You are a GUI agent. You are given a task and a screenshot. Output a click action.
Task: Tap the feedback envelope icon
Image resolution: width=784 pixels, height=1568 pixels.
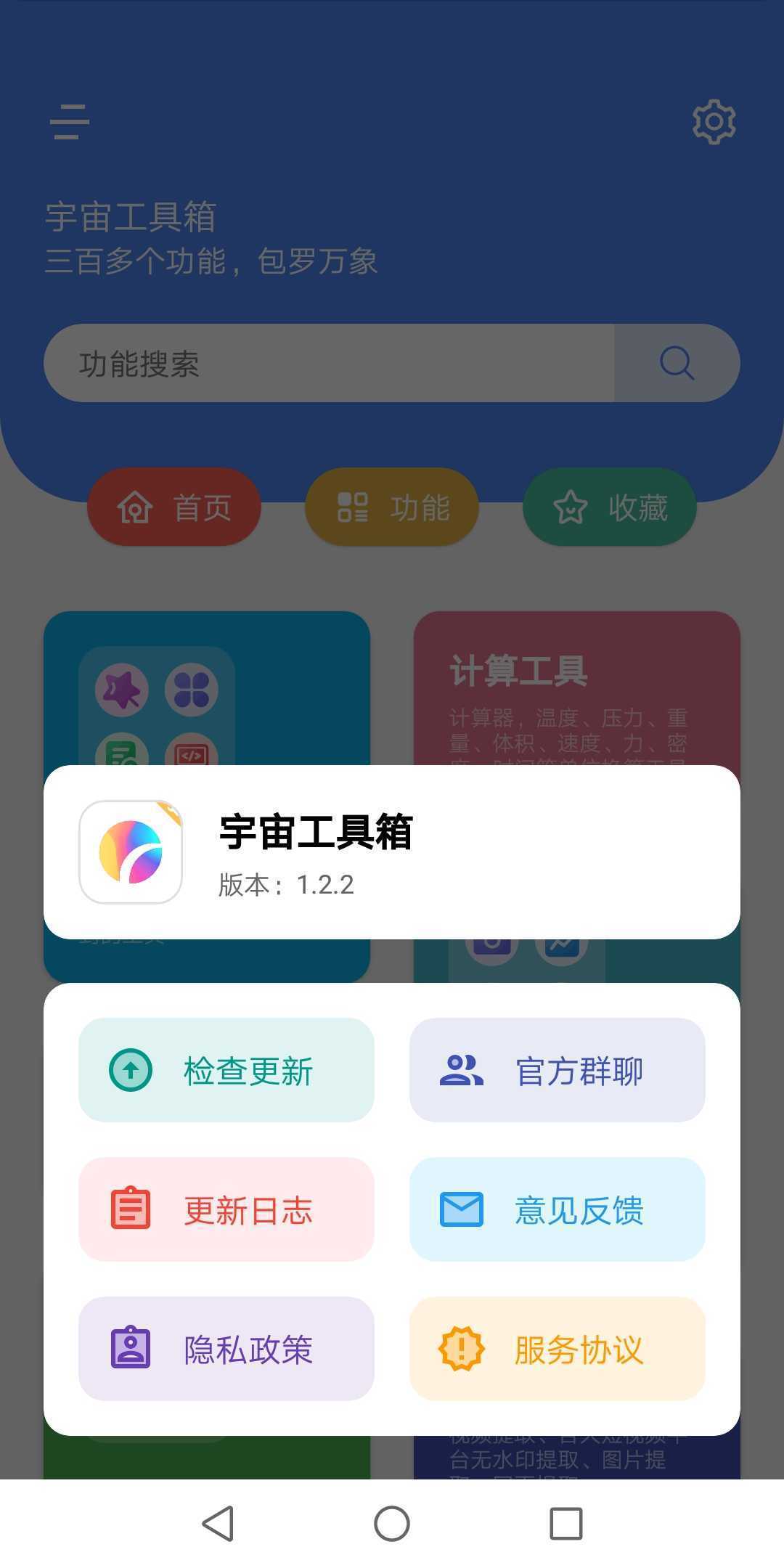point(461,1209)
